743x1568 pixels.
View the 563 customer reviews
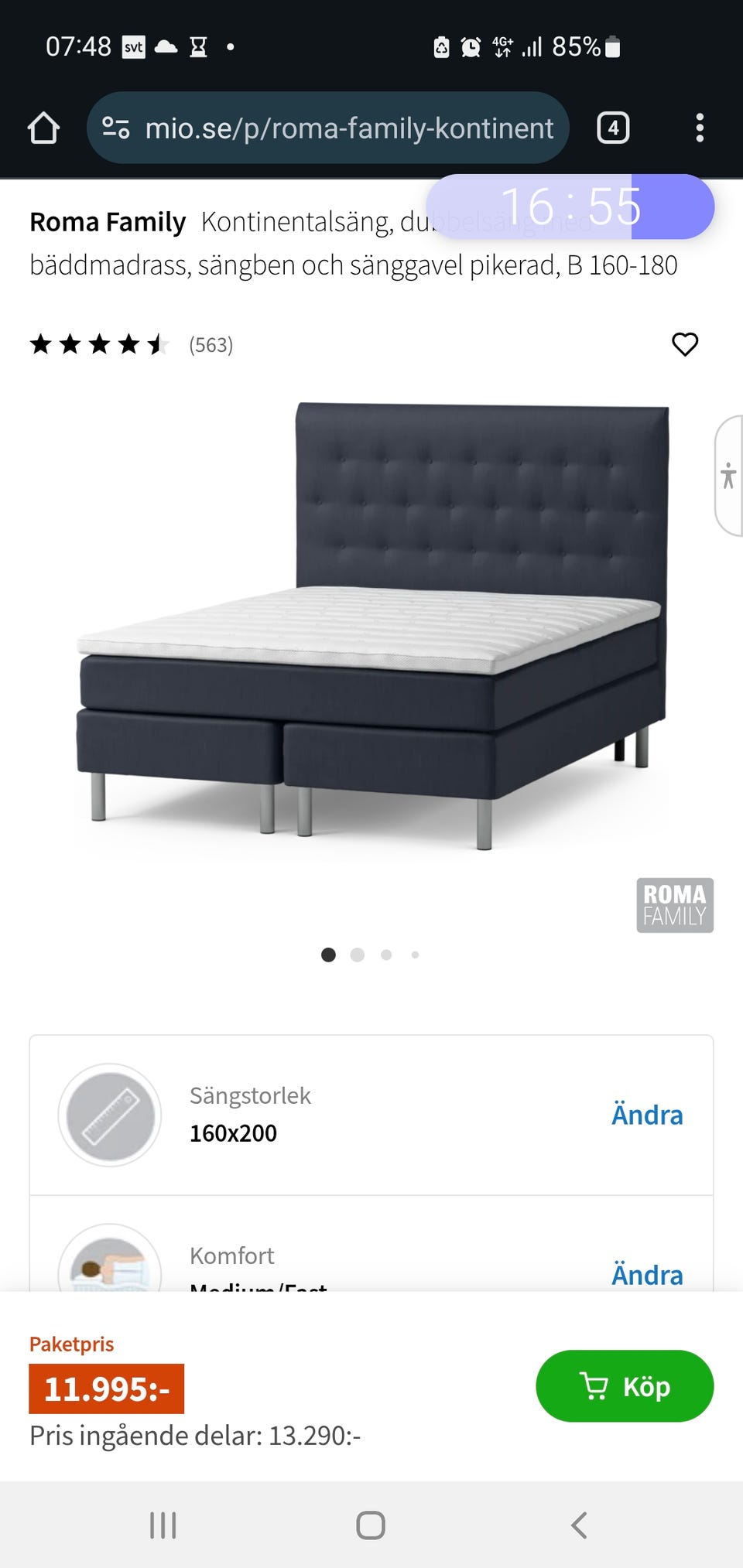tap(211, 345)
